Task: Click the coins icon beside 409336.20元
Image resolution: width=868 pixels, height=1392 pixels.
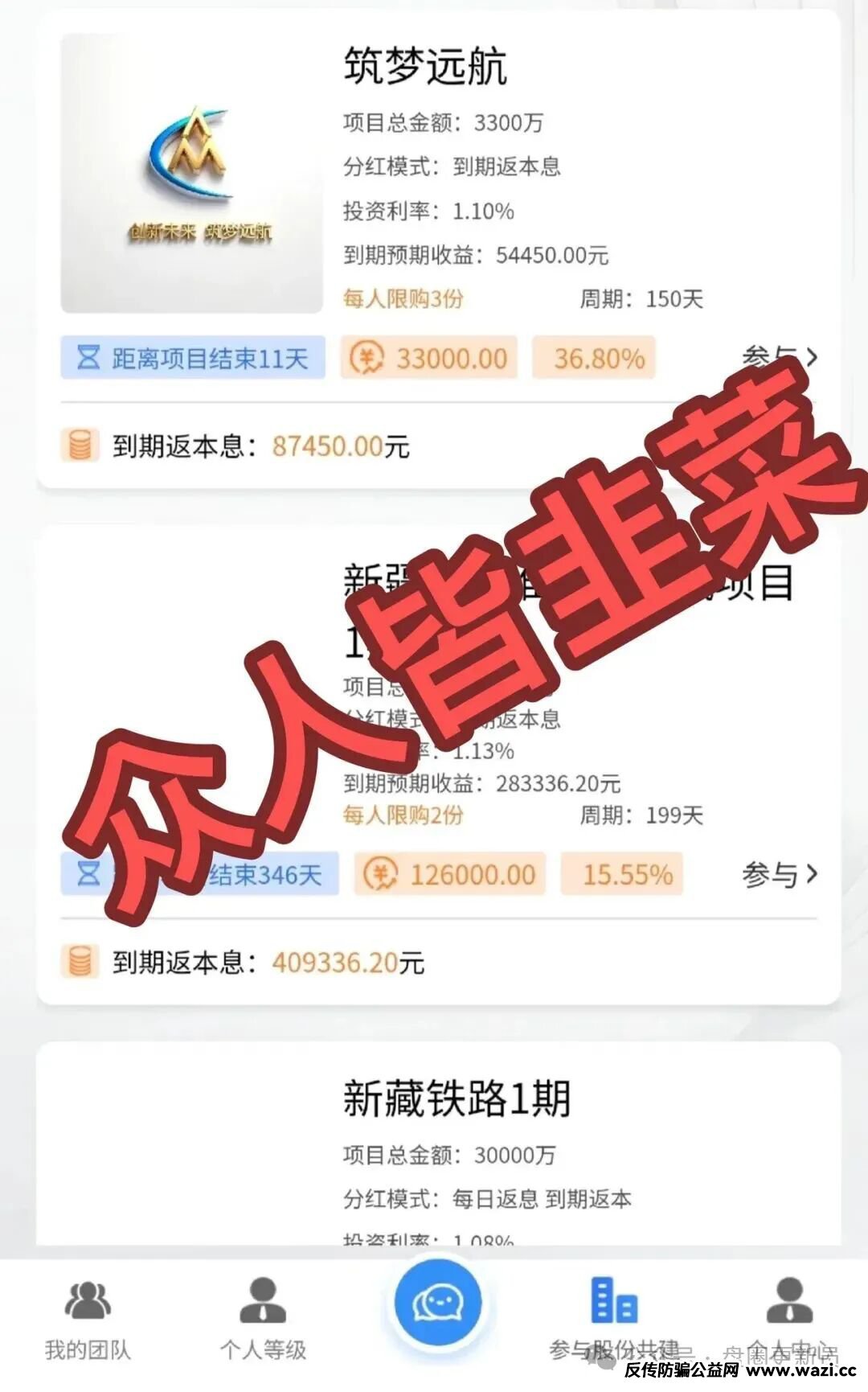Action: click(x=78, y=959)
